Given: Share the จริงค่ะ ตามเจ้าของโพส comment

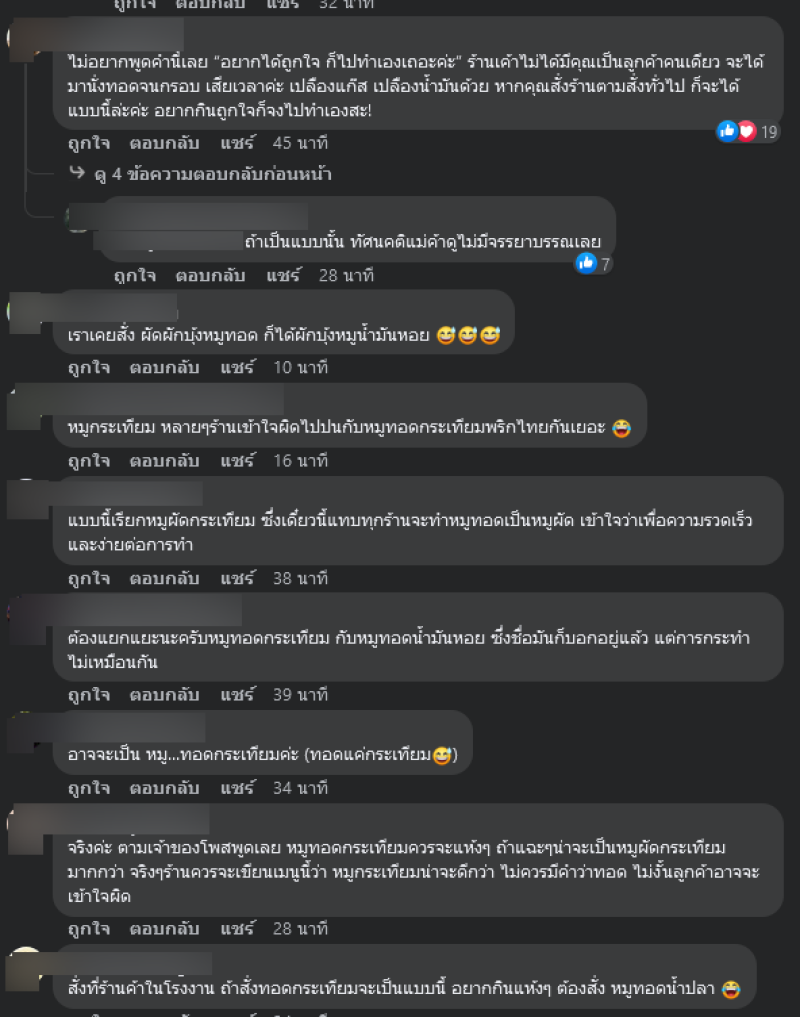Looking at the screenshot, I should pos(238,928).
